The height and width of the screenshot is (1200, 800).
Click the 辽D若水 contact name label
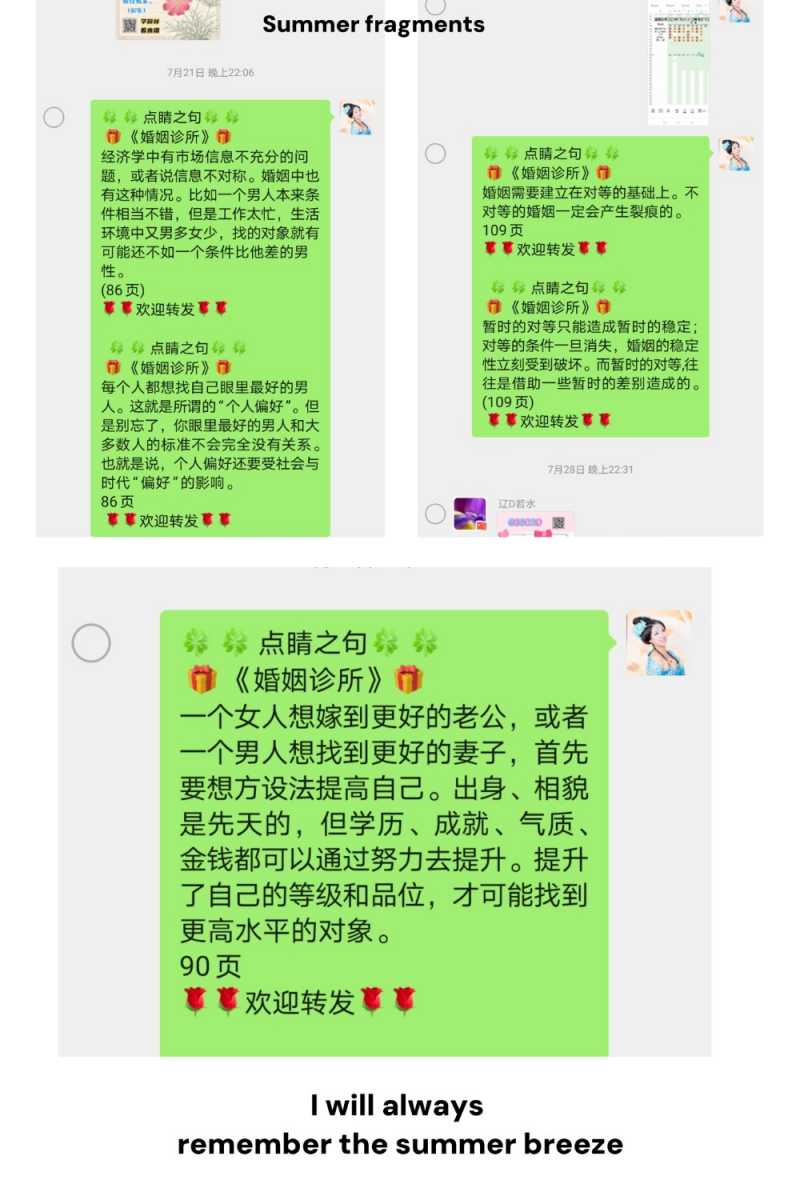click(x=519, y=505)
